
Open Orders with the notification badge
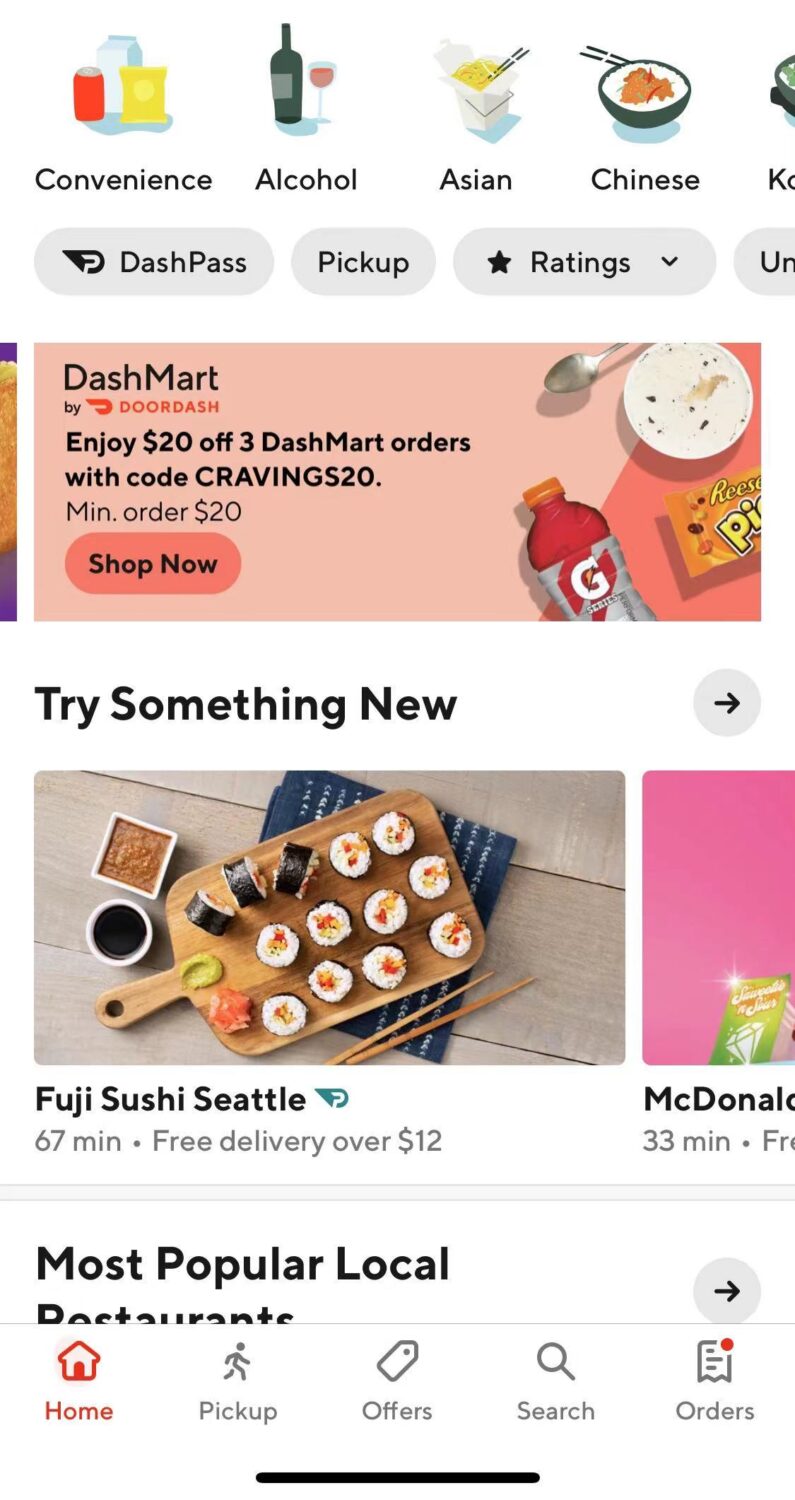pos(714,1360)
